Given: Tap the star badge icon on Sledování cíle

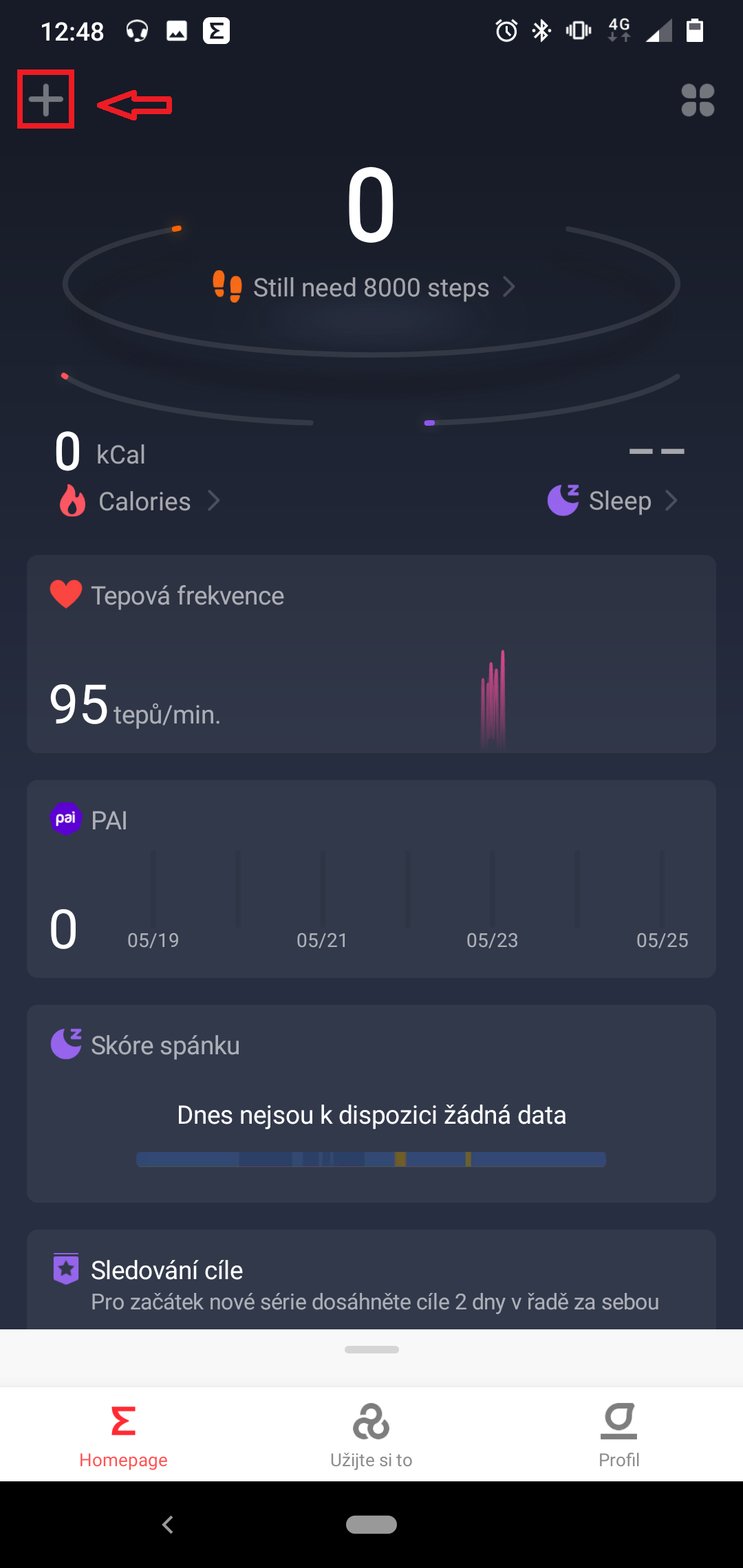Looking at the screenshot, I should pyautogui.click(x=65, y=1270).
